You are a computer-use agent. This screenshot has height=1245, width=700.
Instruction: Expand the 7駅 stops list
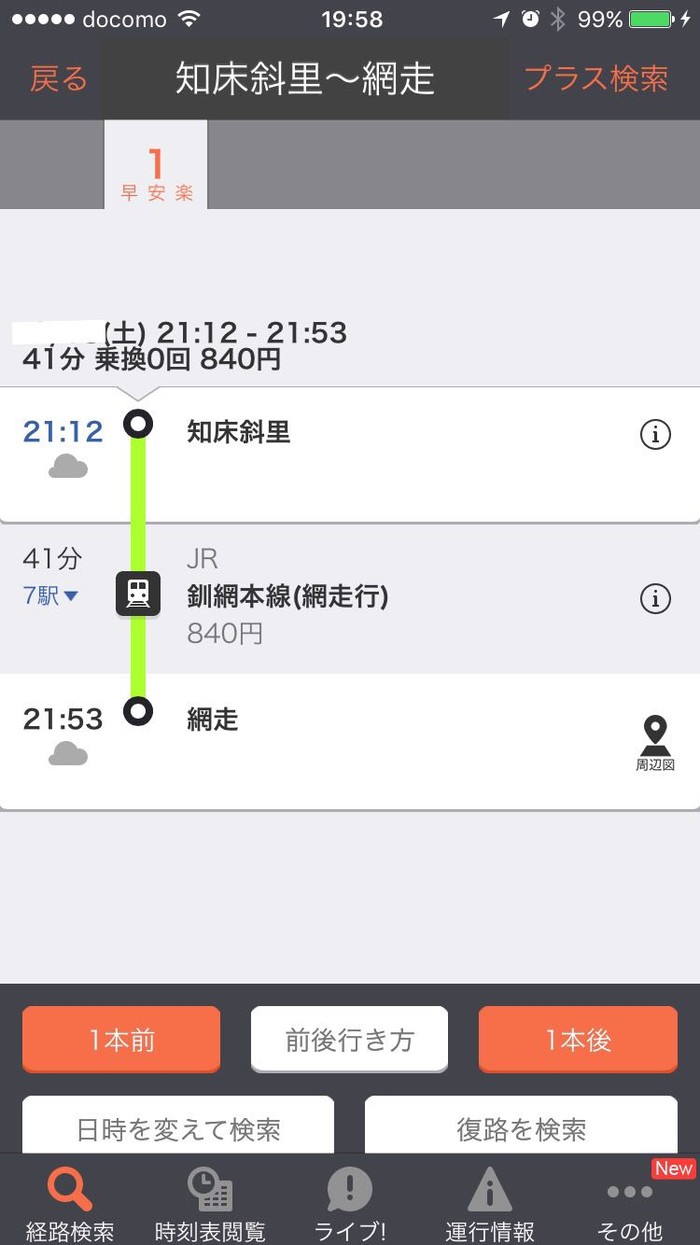click(50, 597)
